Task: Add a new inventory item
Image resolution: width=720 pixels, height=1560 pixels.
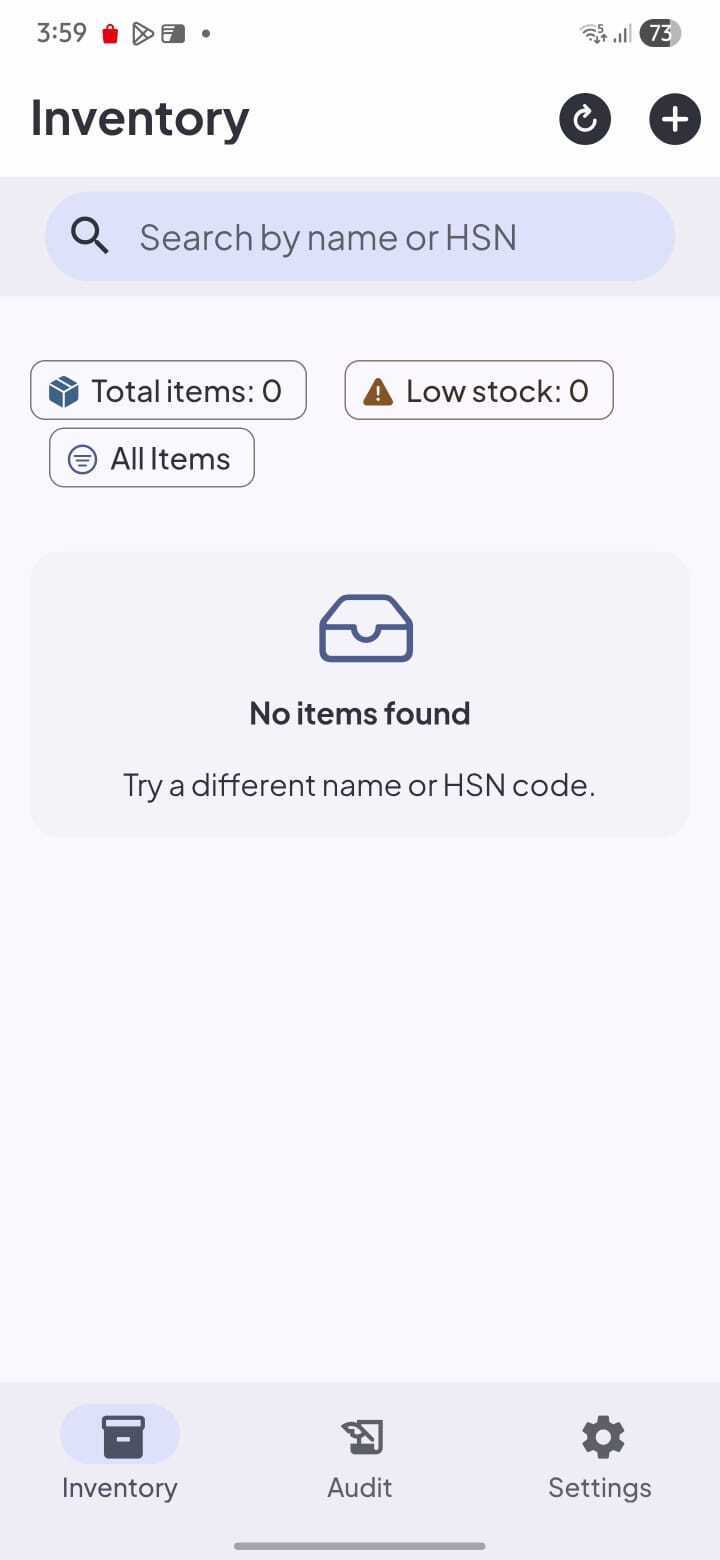Action: [x=675, y=119]
